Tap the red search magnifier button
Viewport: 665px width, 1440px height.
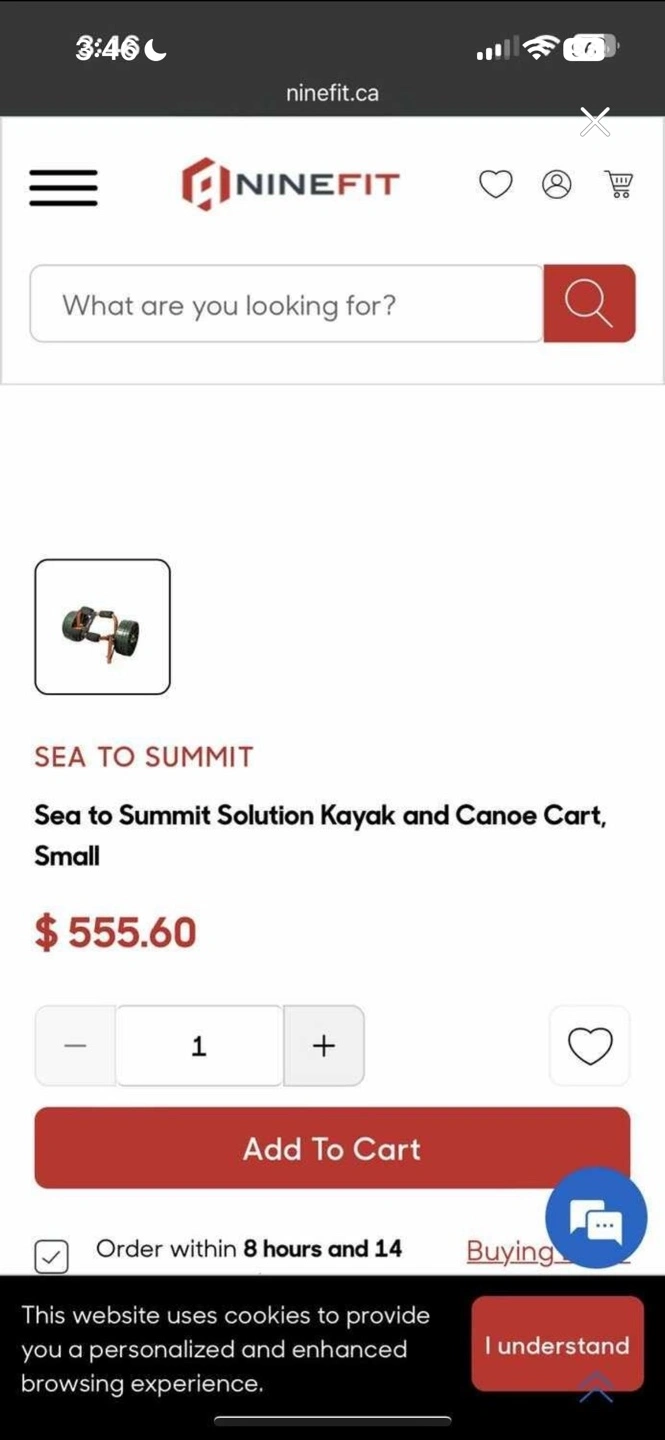coord(589,303)
